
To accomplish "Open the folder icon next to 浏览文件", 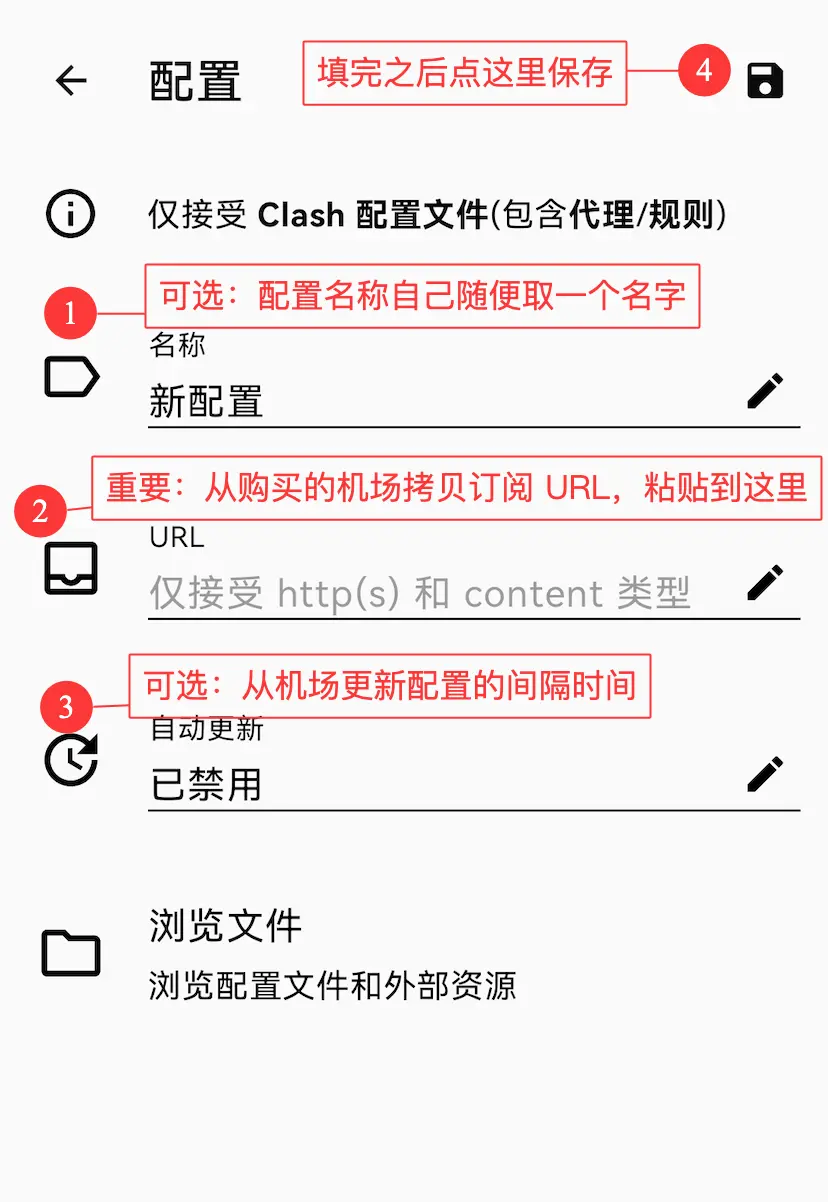I will [69, 953].
